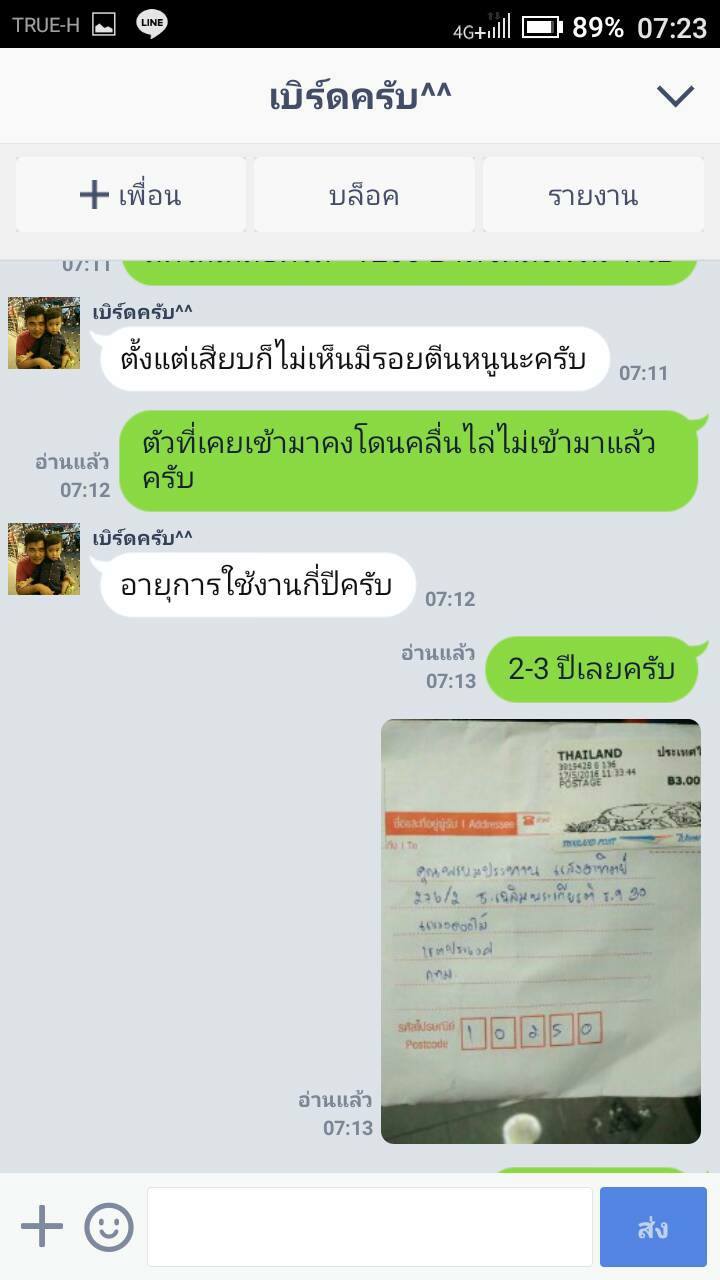The width and height of the screenshot is (720, 1280).
Task: Add เบิร์ดครับ^^ as a friend
Action: 131,195
